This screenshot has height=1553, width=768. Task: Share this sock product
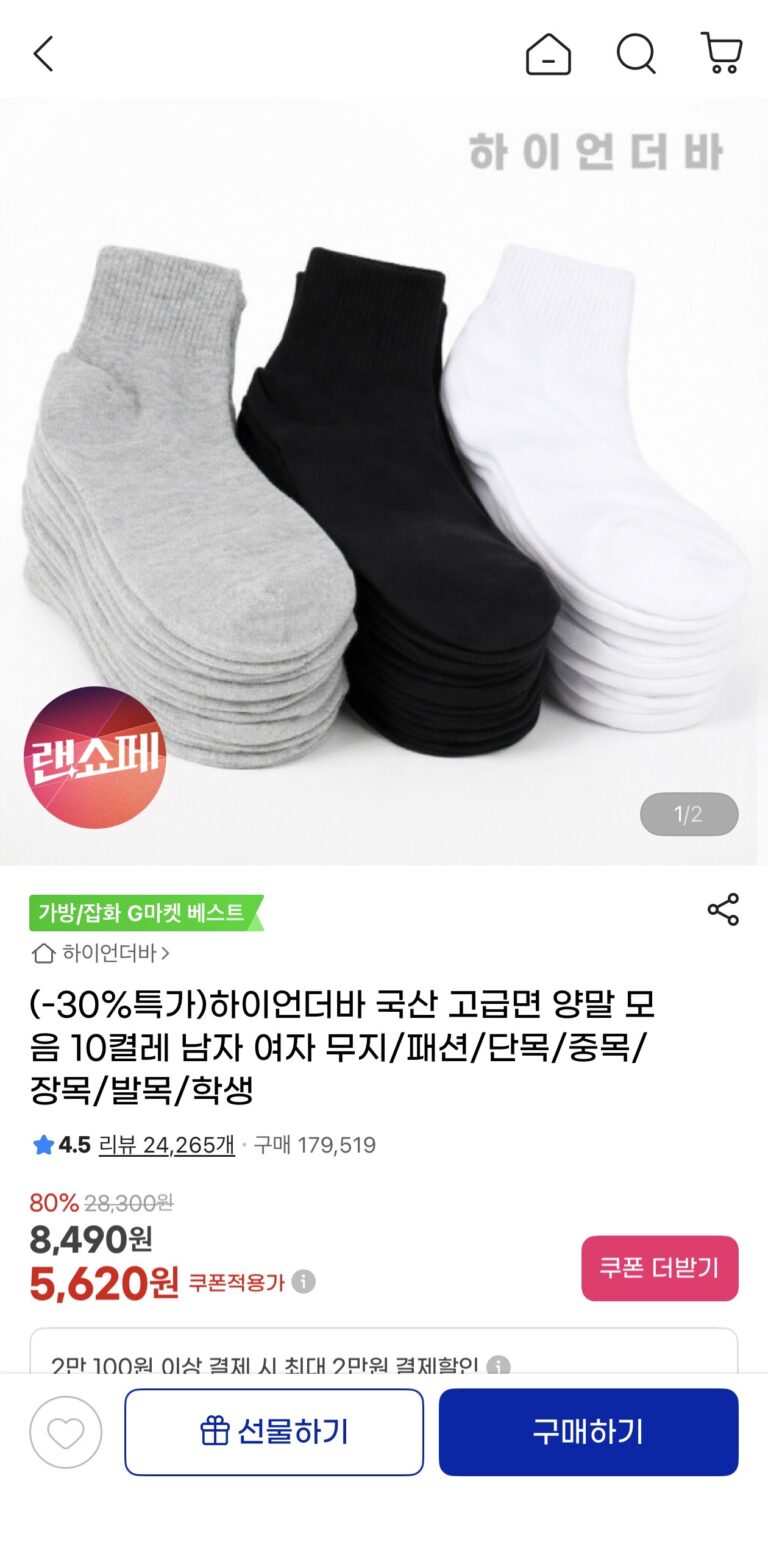(x=722, y=909)
